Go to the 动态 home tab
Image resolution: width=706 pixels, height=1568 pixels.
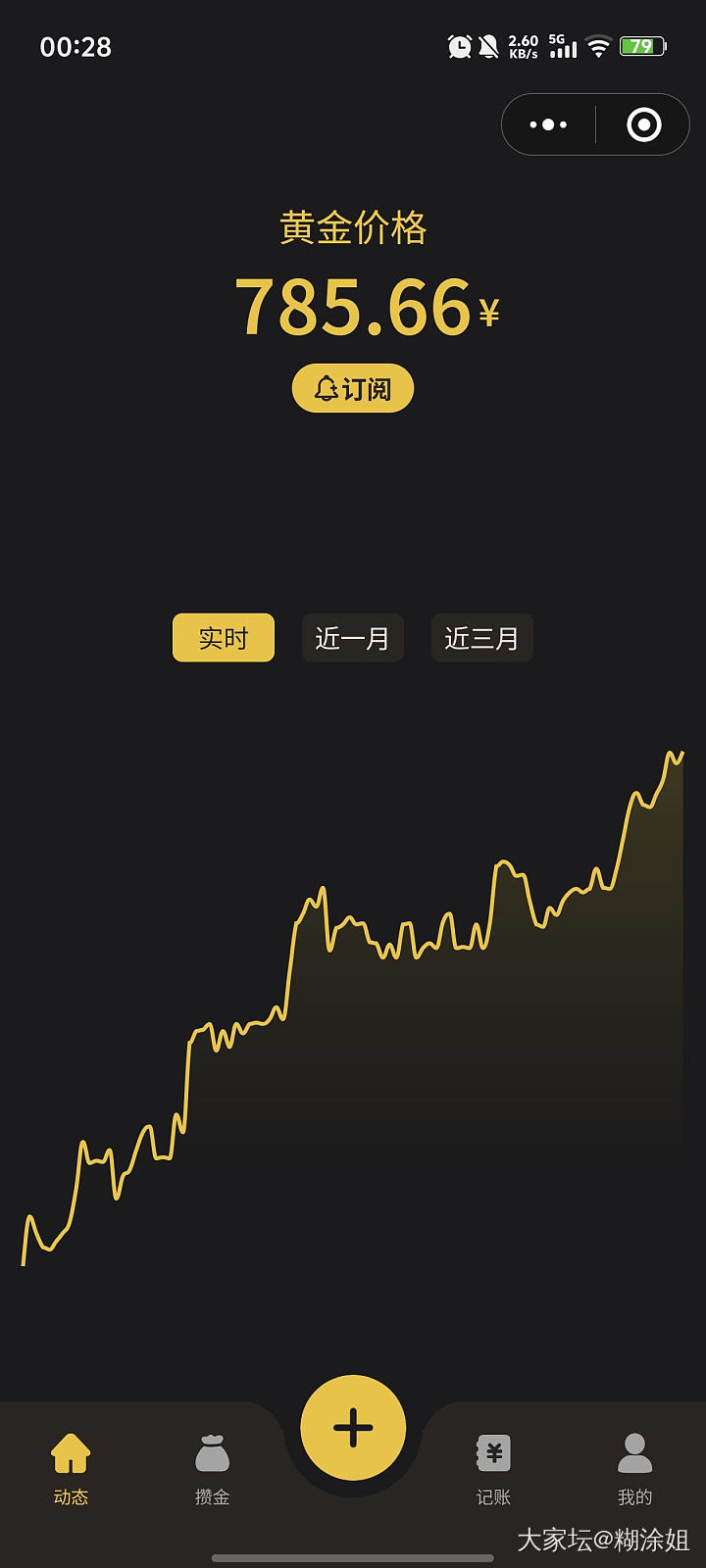point(71,1467)
